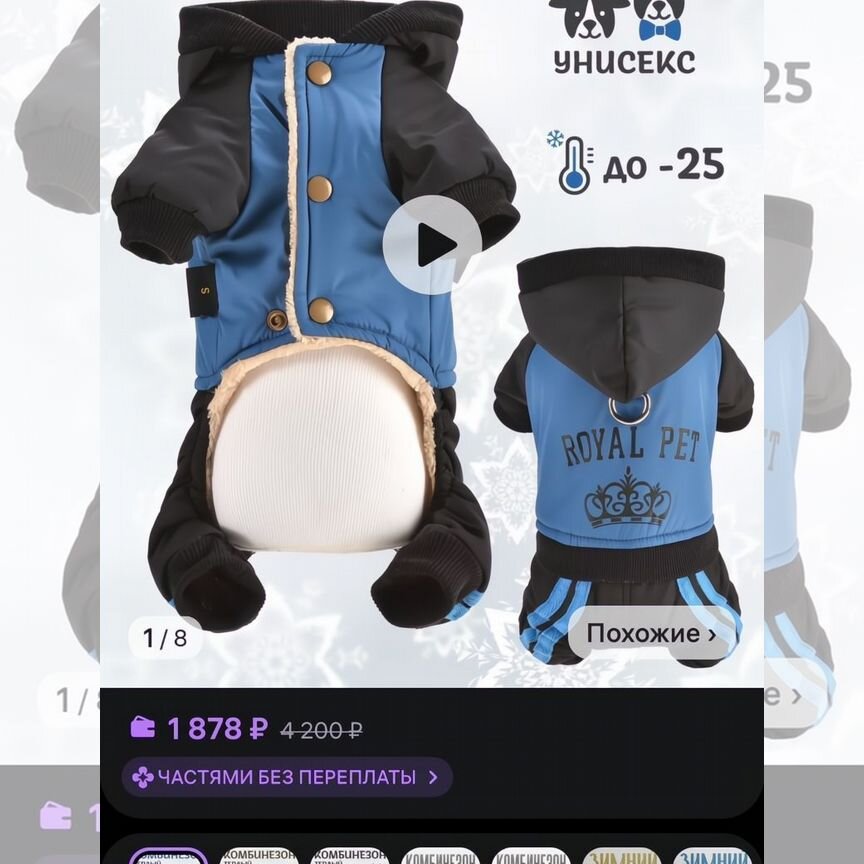The image size is (864, 864).
Task: Play the product video
Action: (x=432, y=245)
